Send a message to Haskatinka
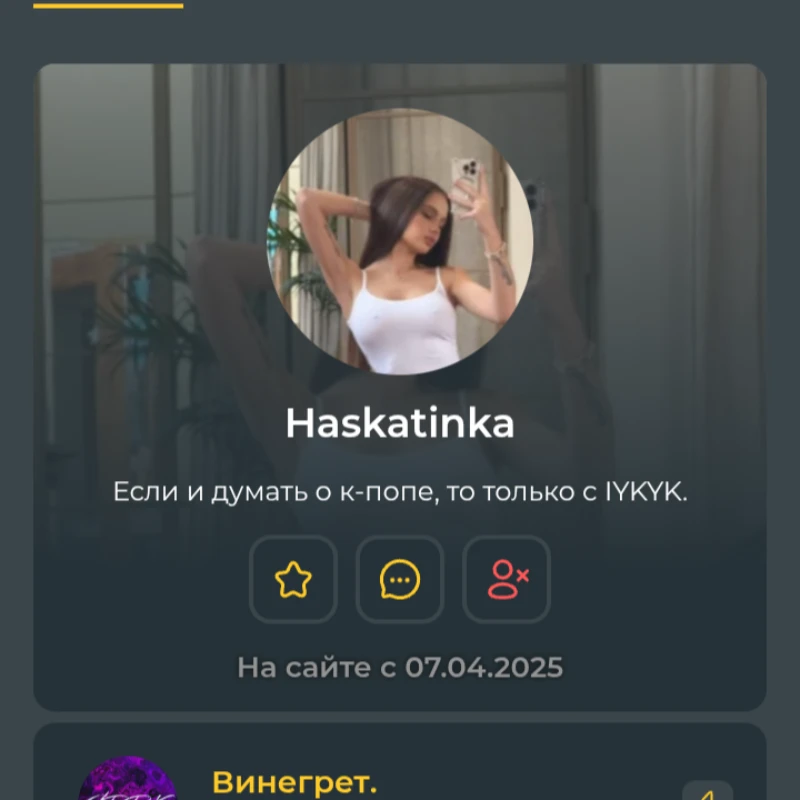 tap(400, 579)
